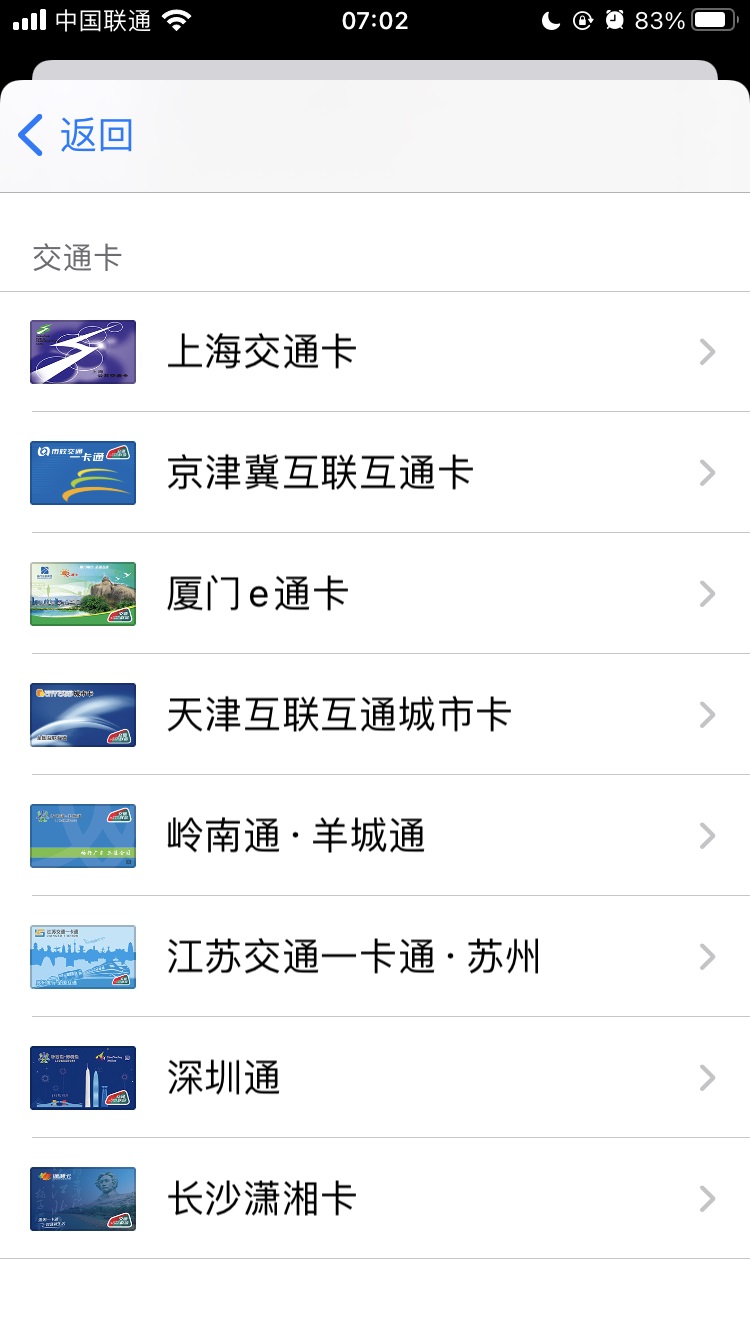This screenshot has height=1334, width=750.
Task: Tap the 江苏交通一卡通·苏州 card image
Action: pyautogui.click(x=83, y=956)
